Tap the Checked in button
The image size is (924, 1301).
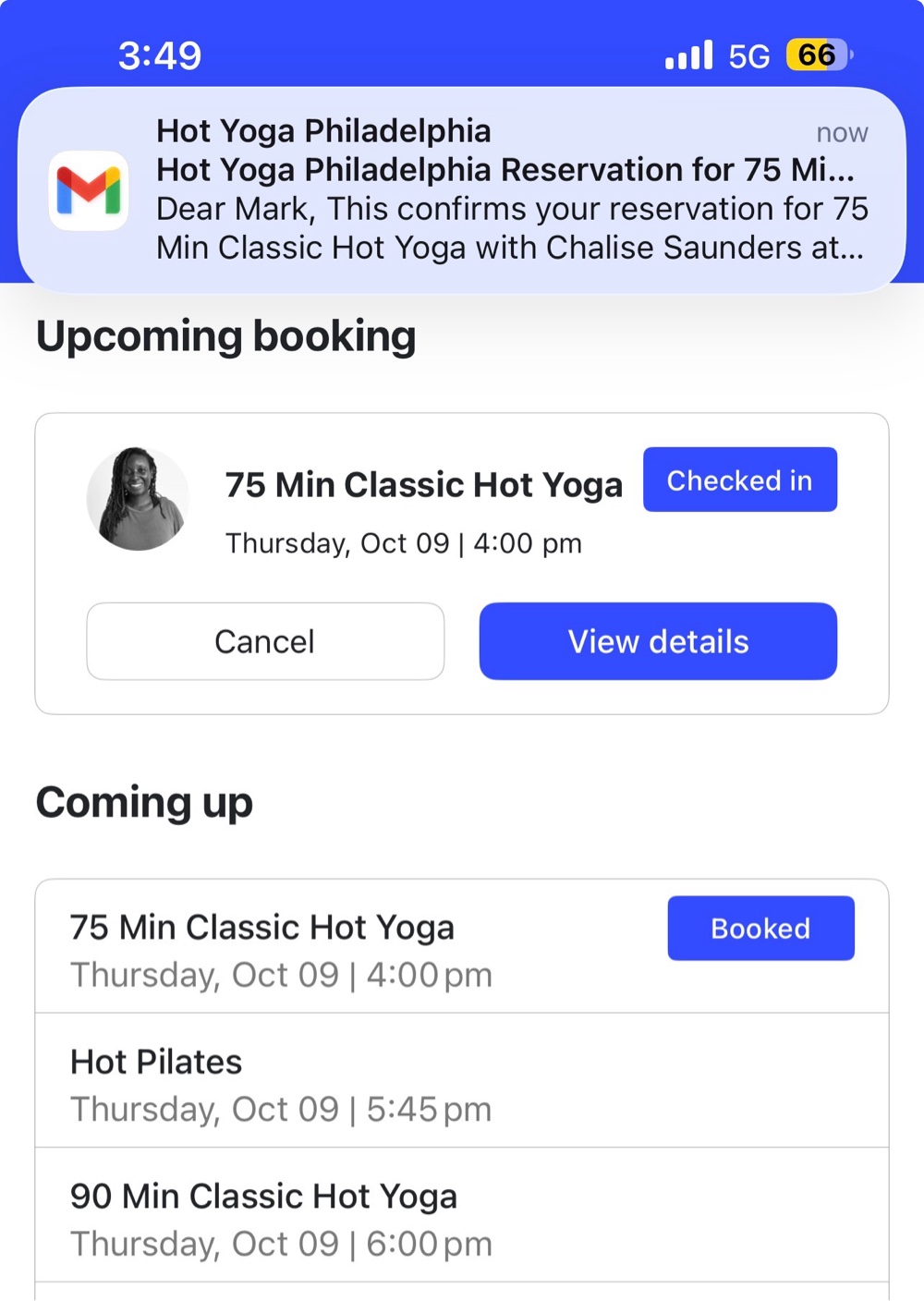coord(740,480)
